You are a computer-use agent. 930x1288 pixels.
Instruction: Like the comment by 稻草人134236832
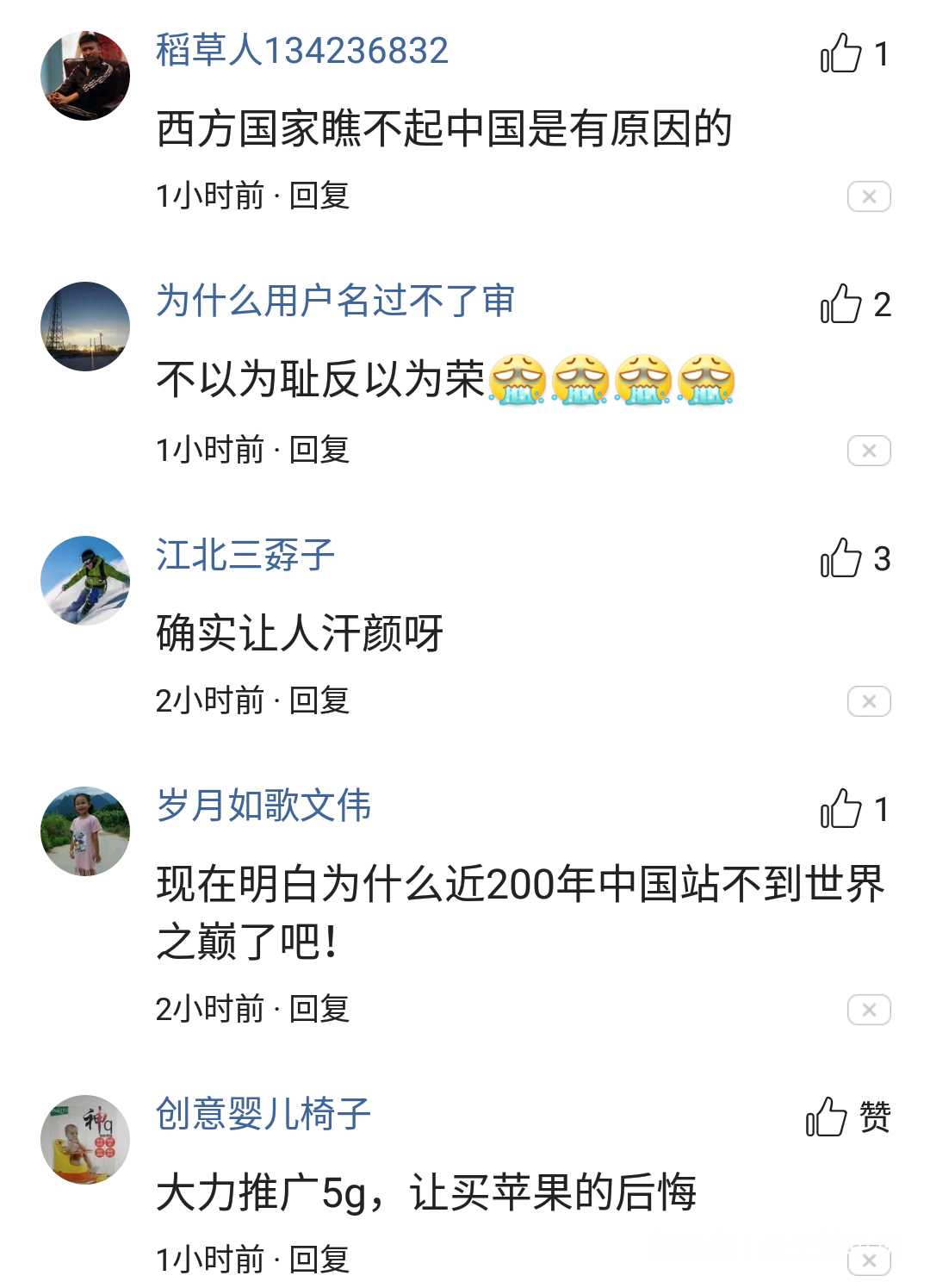841,53
